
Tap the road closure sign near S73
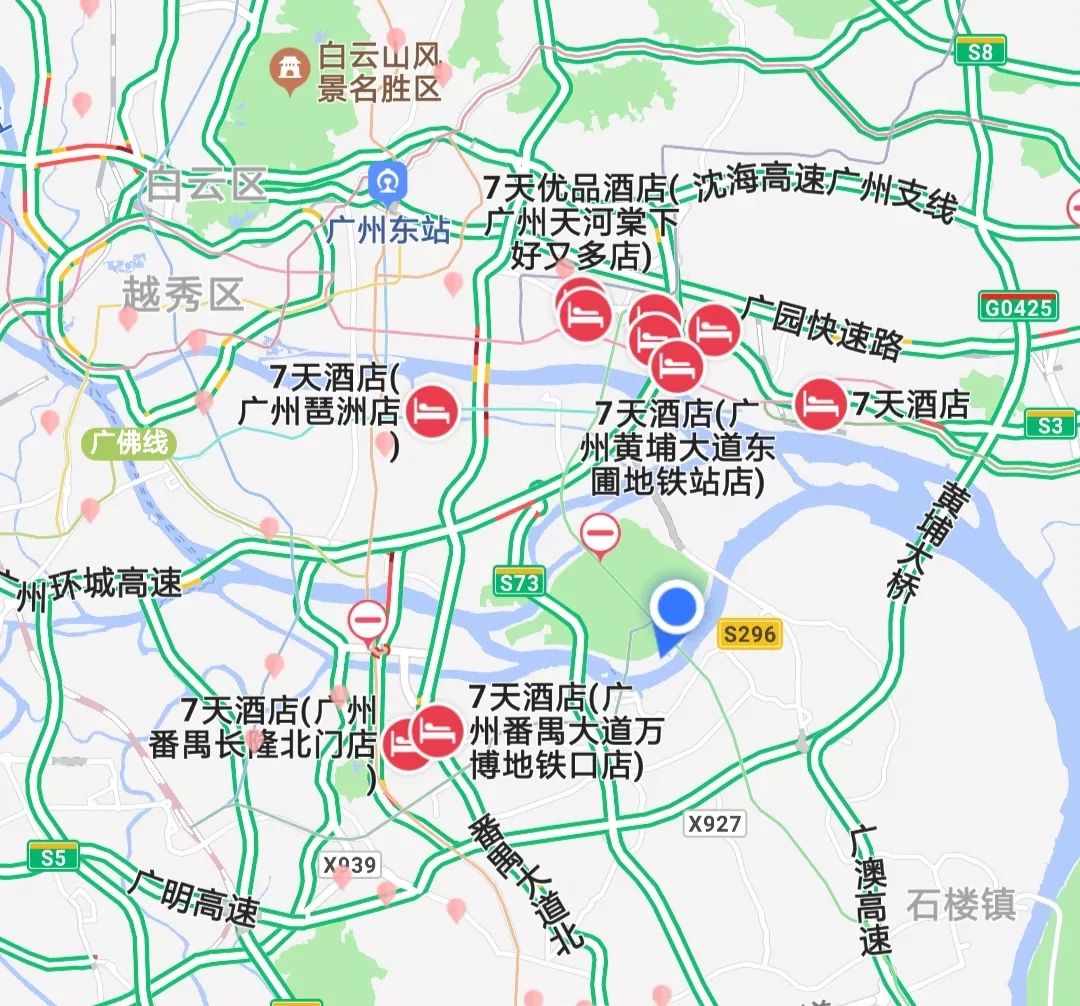pos(600,535)
